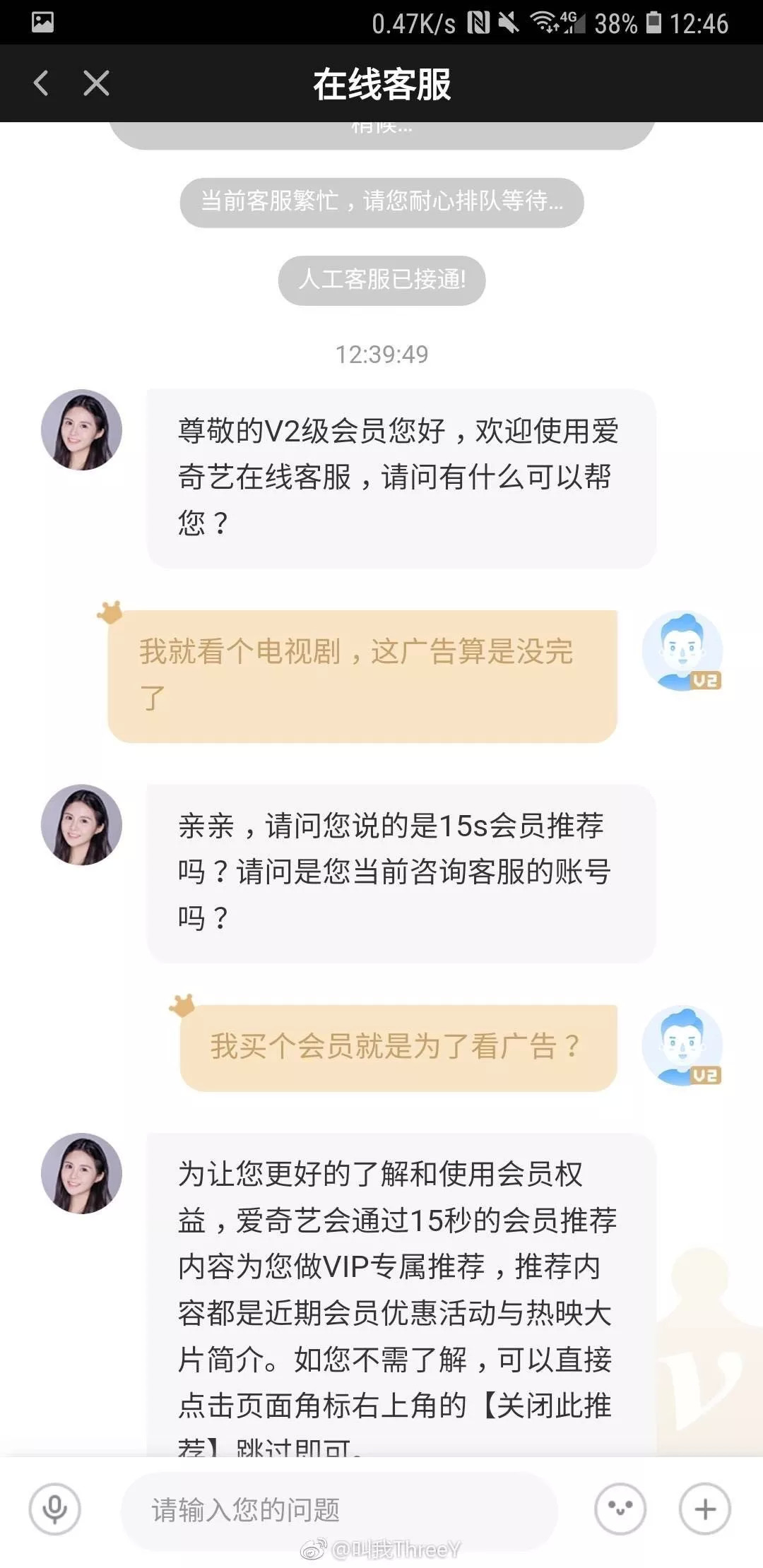
Task: Open the emoji picker
Action: (x=620, y=1509)
